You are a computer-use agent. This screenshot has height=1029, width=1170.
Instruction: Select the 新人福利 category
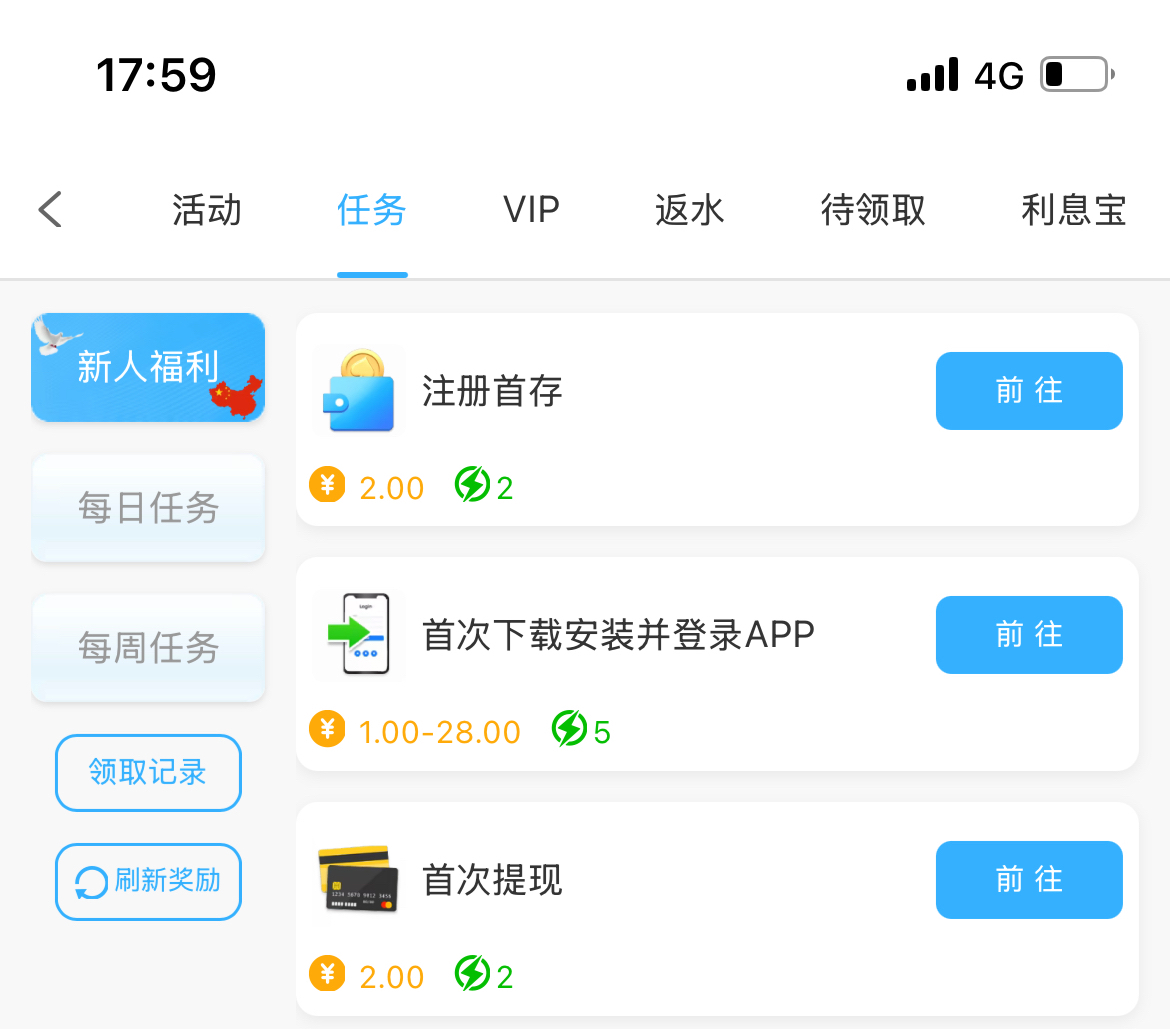[x=148, y=367]
